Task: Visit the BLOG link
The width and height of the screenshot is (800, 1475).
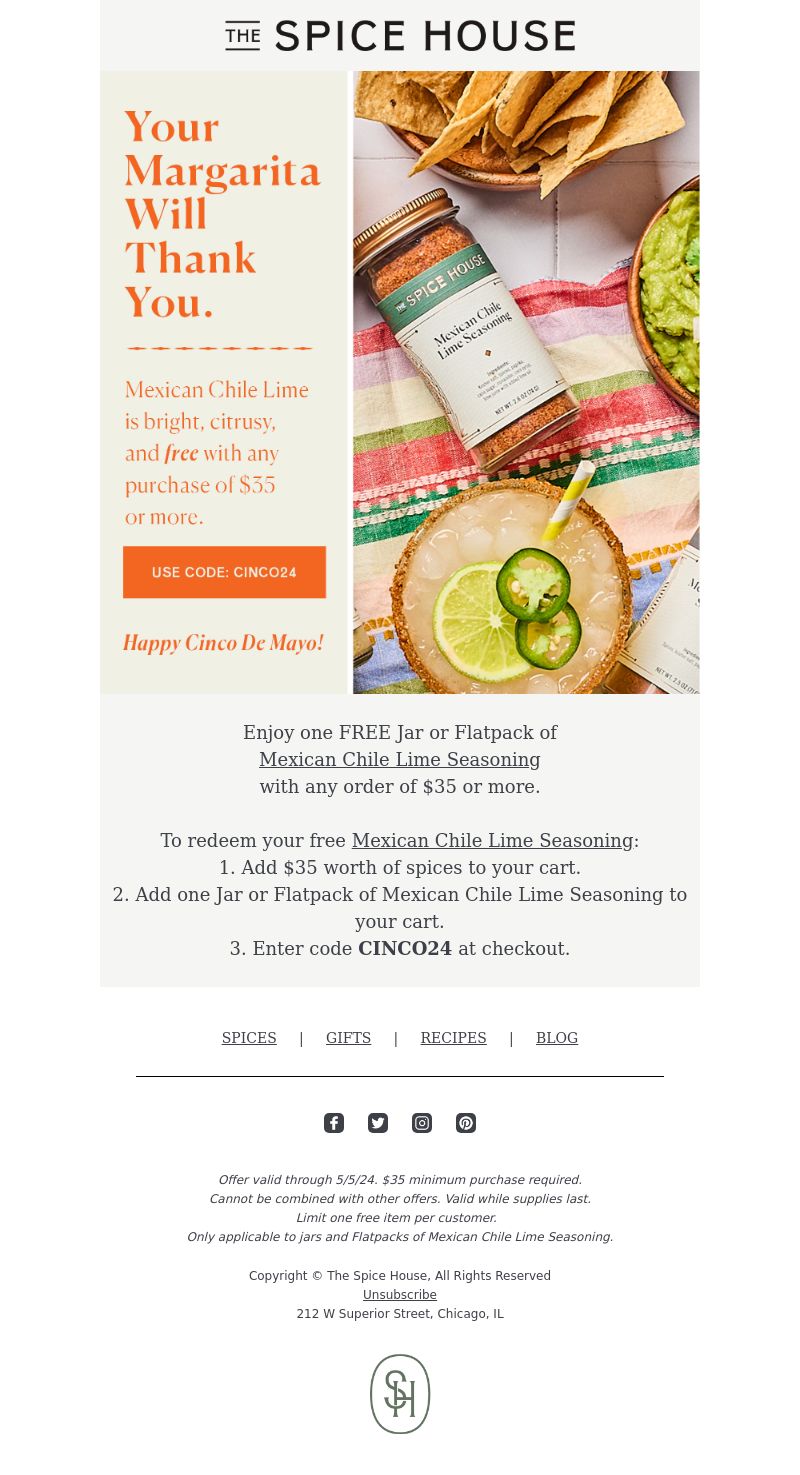Action: [557, 1038]
